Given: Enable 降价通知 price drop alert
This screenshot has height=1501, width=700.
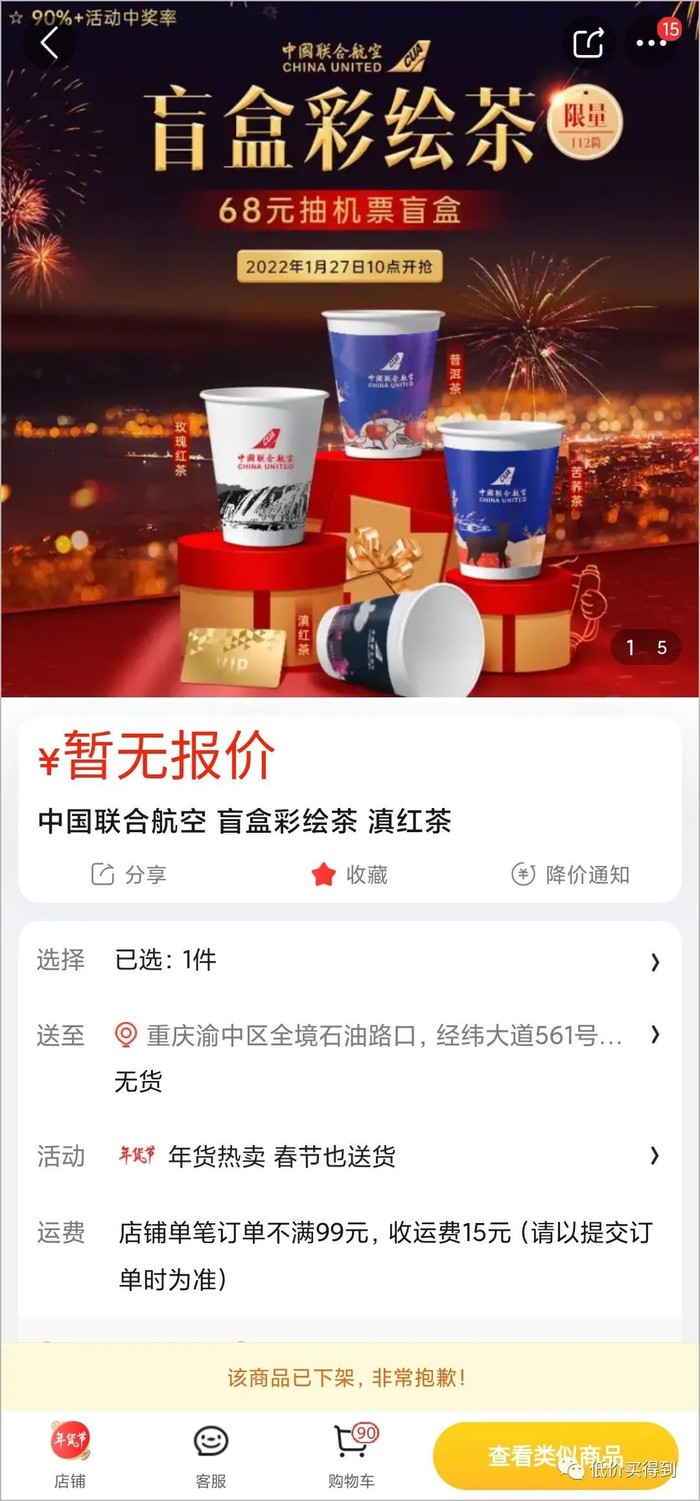Looking at the screenshot, I should pyautogui.click(x=571, y=875).
